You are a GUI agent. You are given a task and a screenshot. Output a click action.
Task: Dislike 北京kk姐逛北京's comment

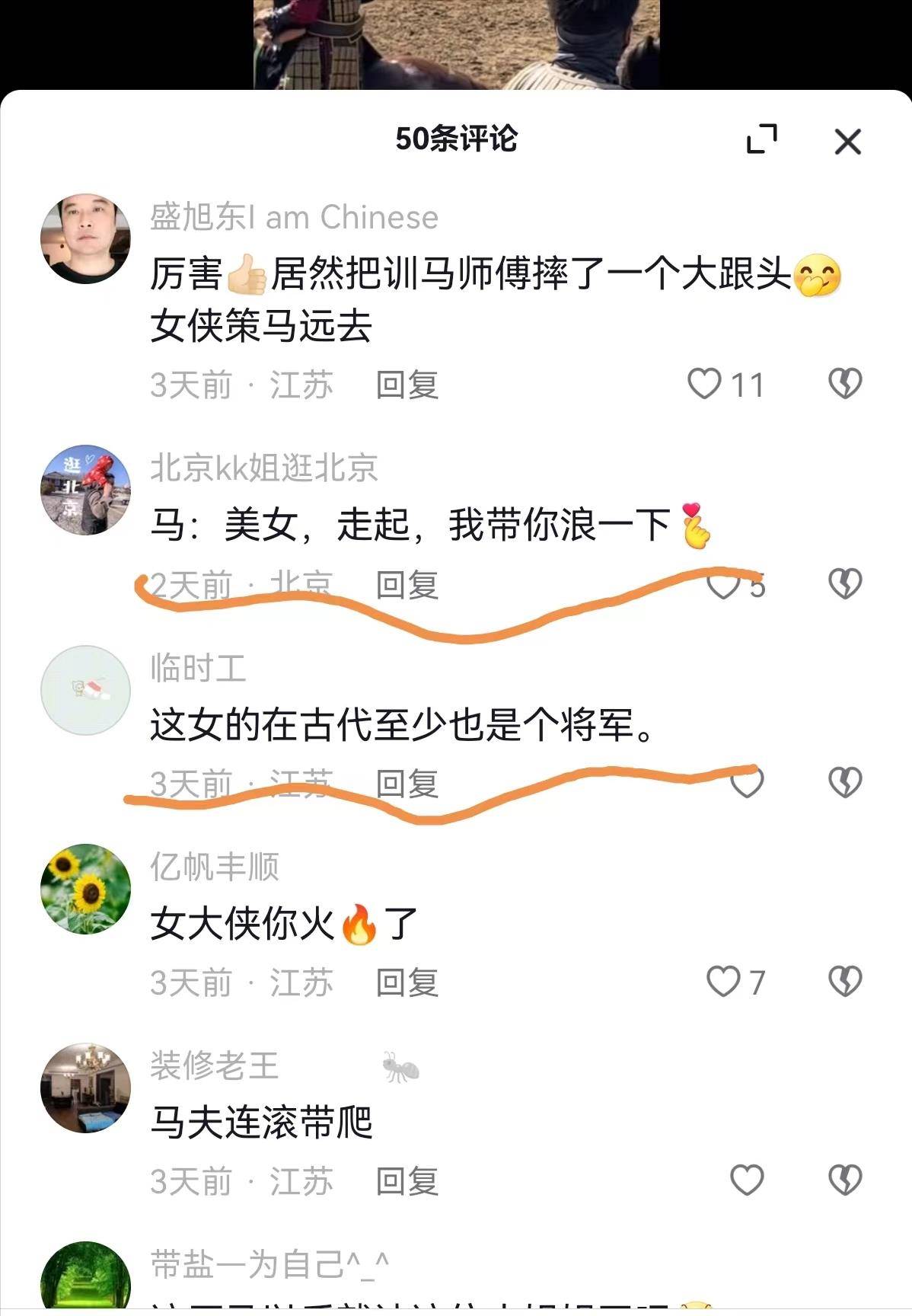coord(845,584)
